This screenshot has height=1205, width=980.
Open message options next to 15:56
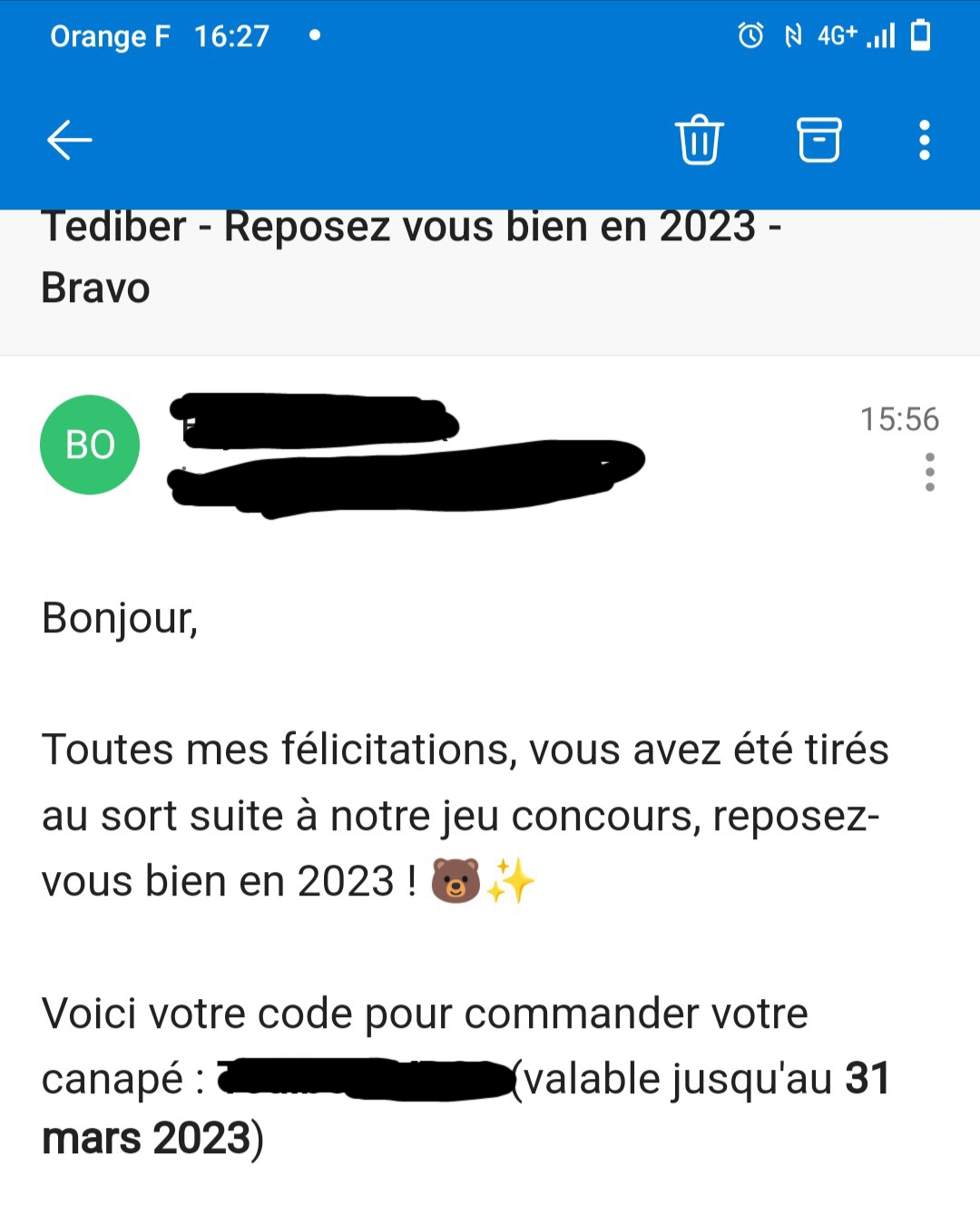[929, 472]
